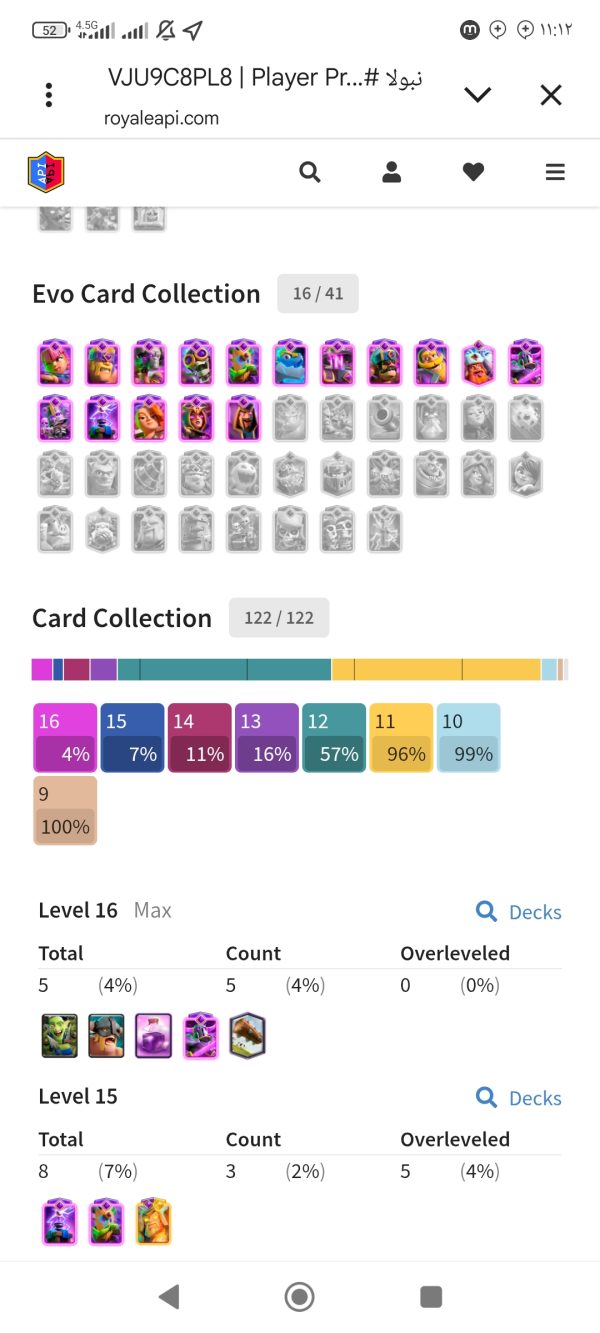Open the site search icon
The height and width of the screenshot is (1333, 600).
click(x=310, y=172)
